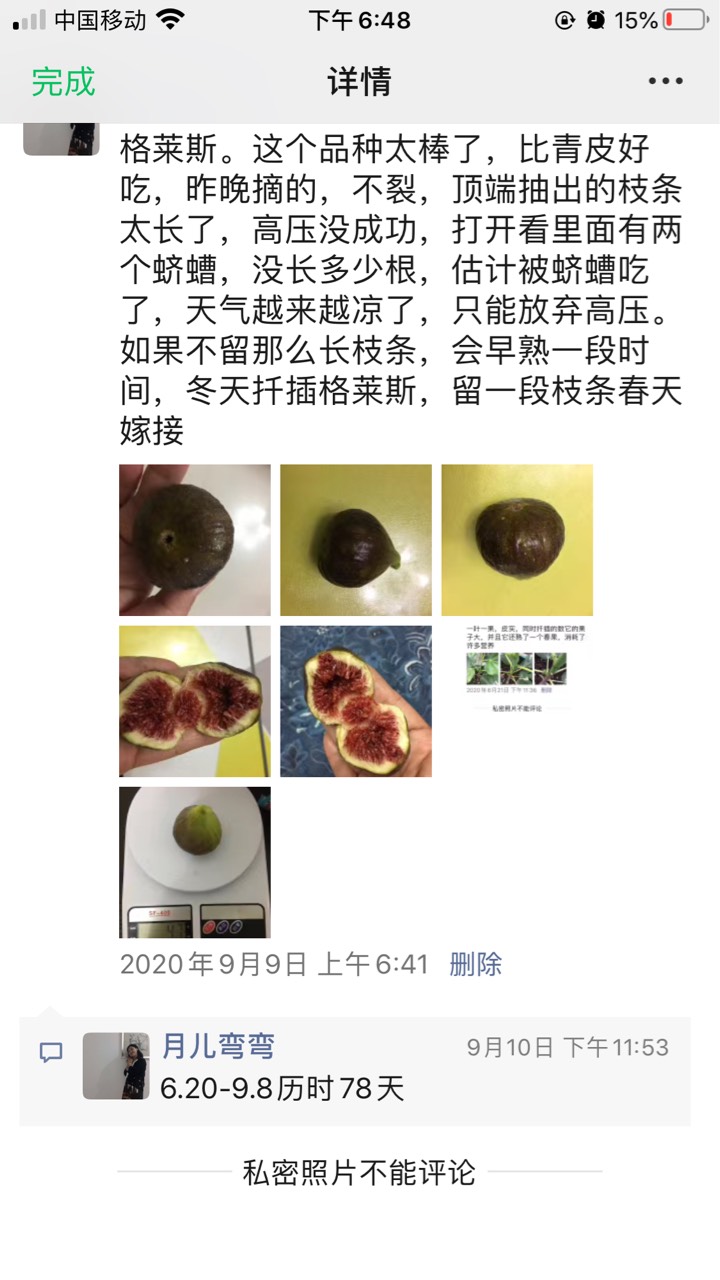Open 月儿弯弯's profile name in the comment

tap(218, 1047)
